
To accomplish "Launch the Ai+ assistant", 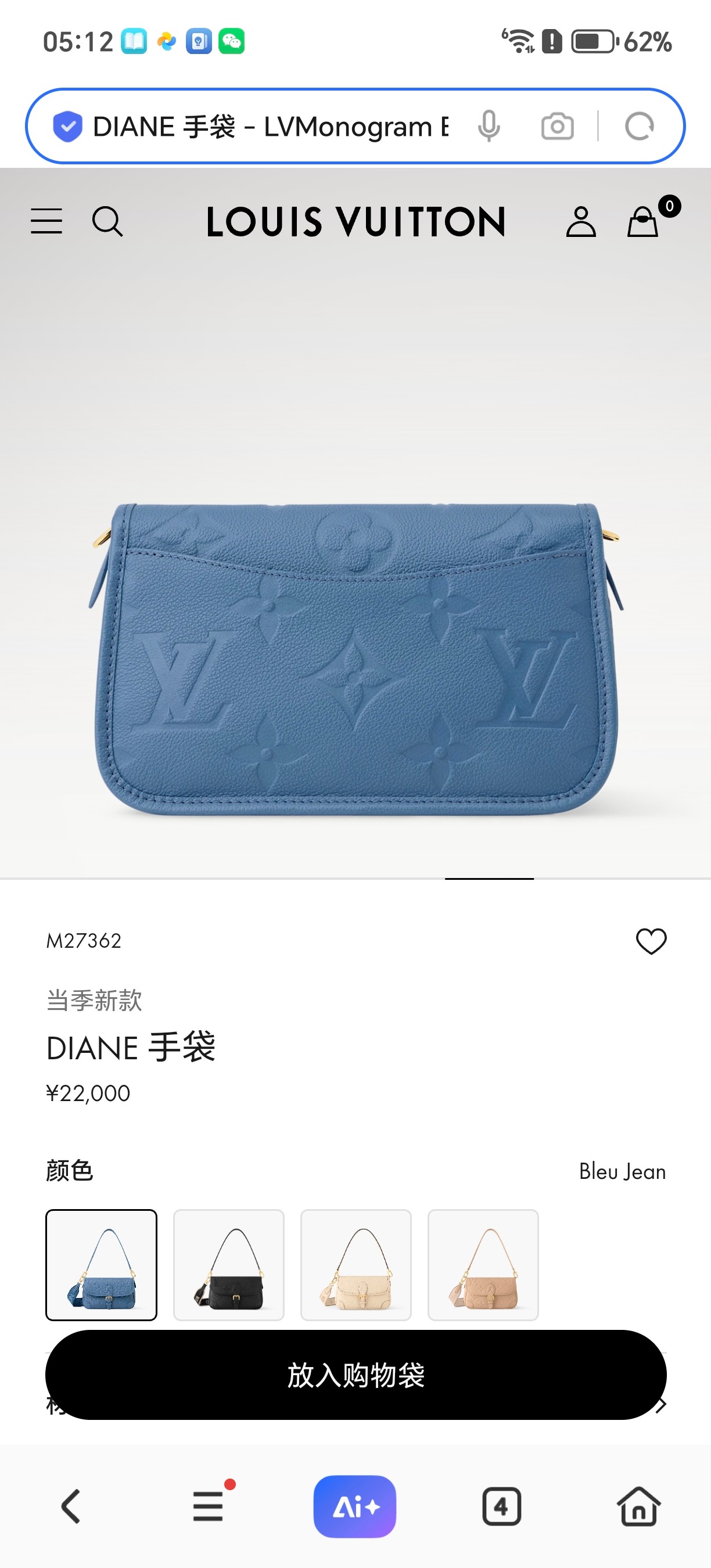I will [355, 1506].
